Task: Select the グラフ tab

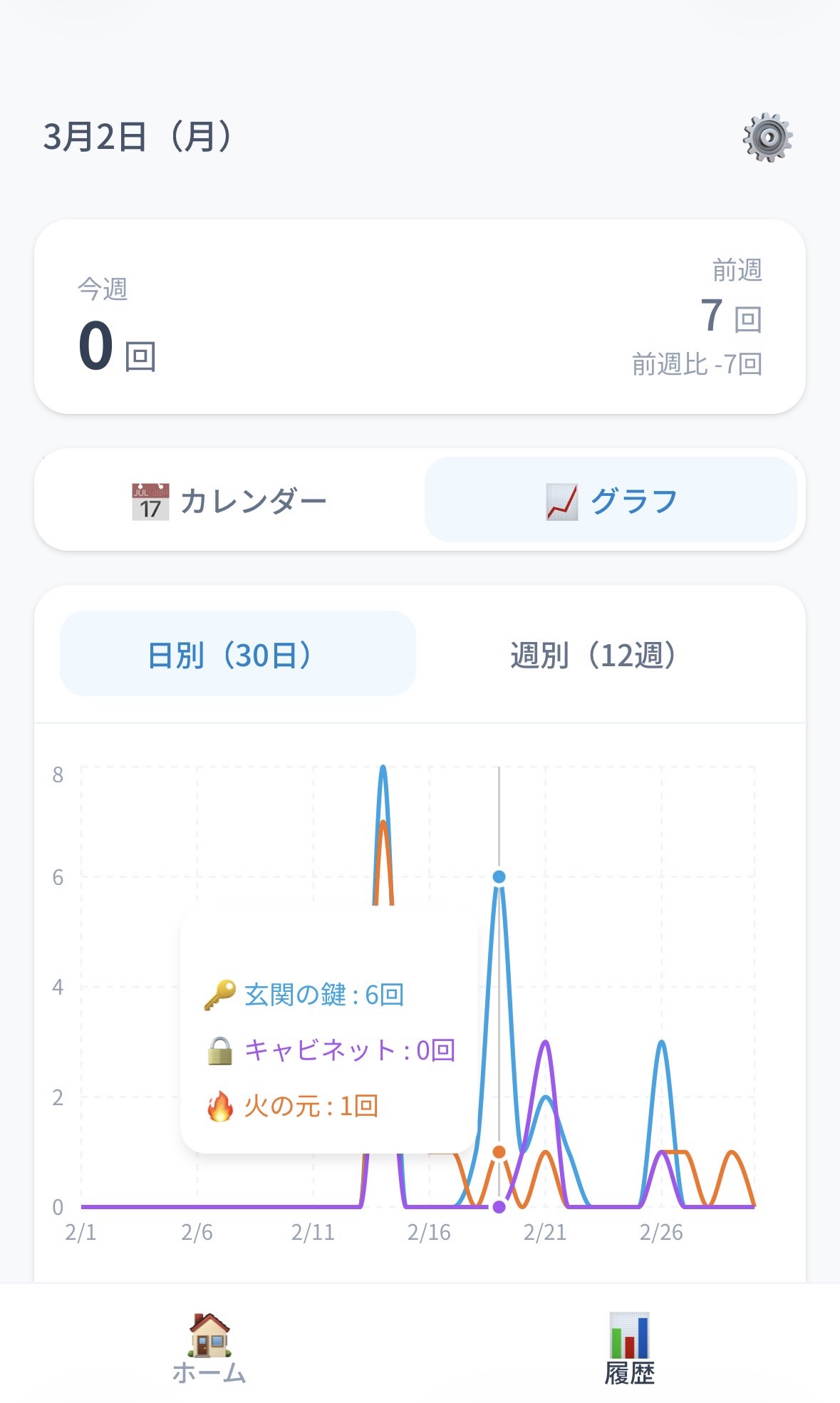Action: pyautogui.click(x=611, y=501)
